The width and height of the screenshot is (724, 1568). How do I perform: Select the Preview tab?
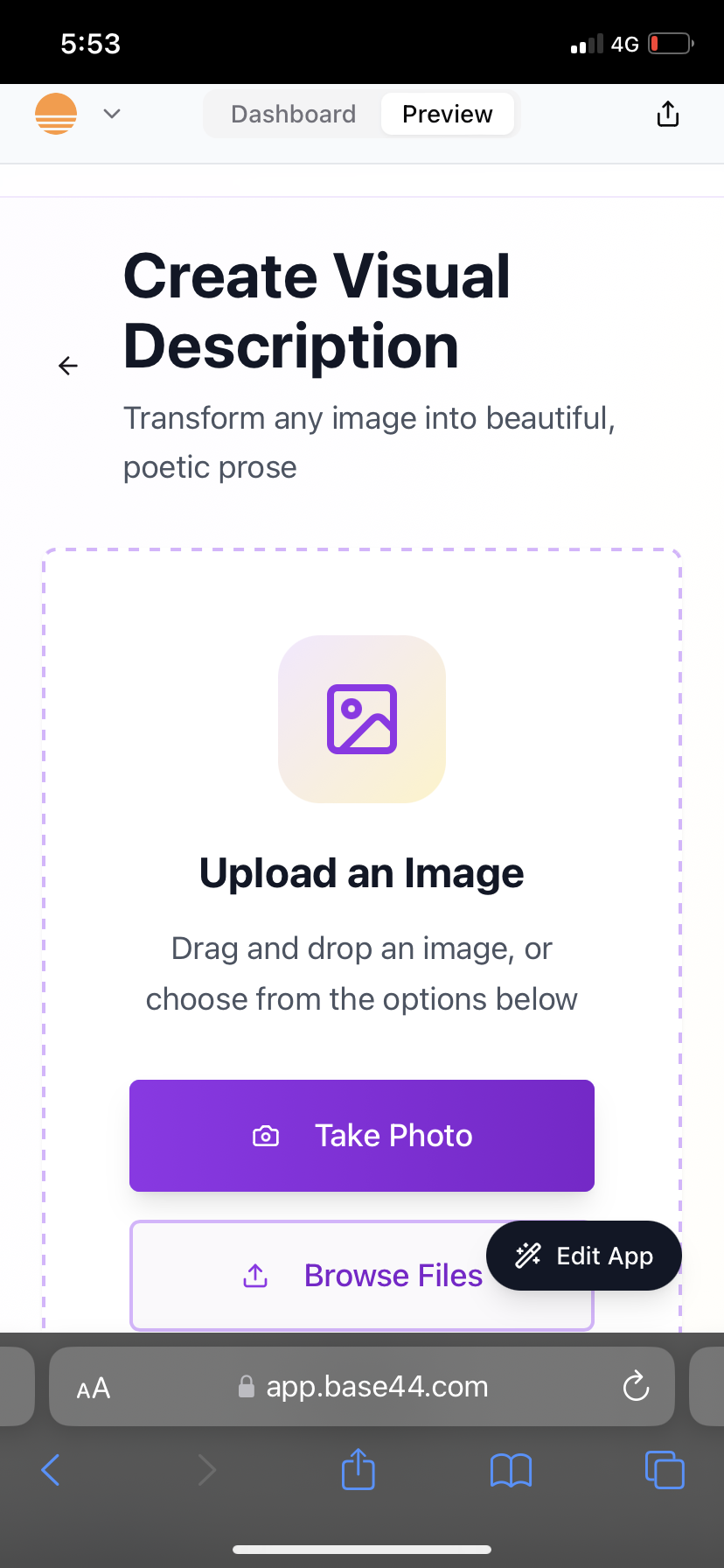click(447, 115)
